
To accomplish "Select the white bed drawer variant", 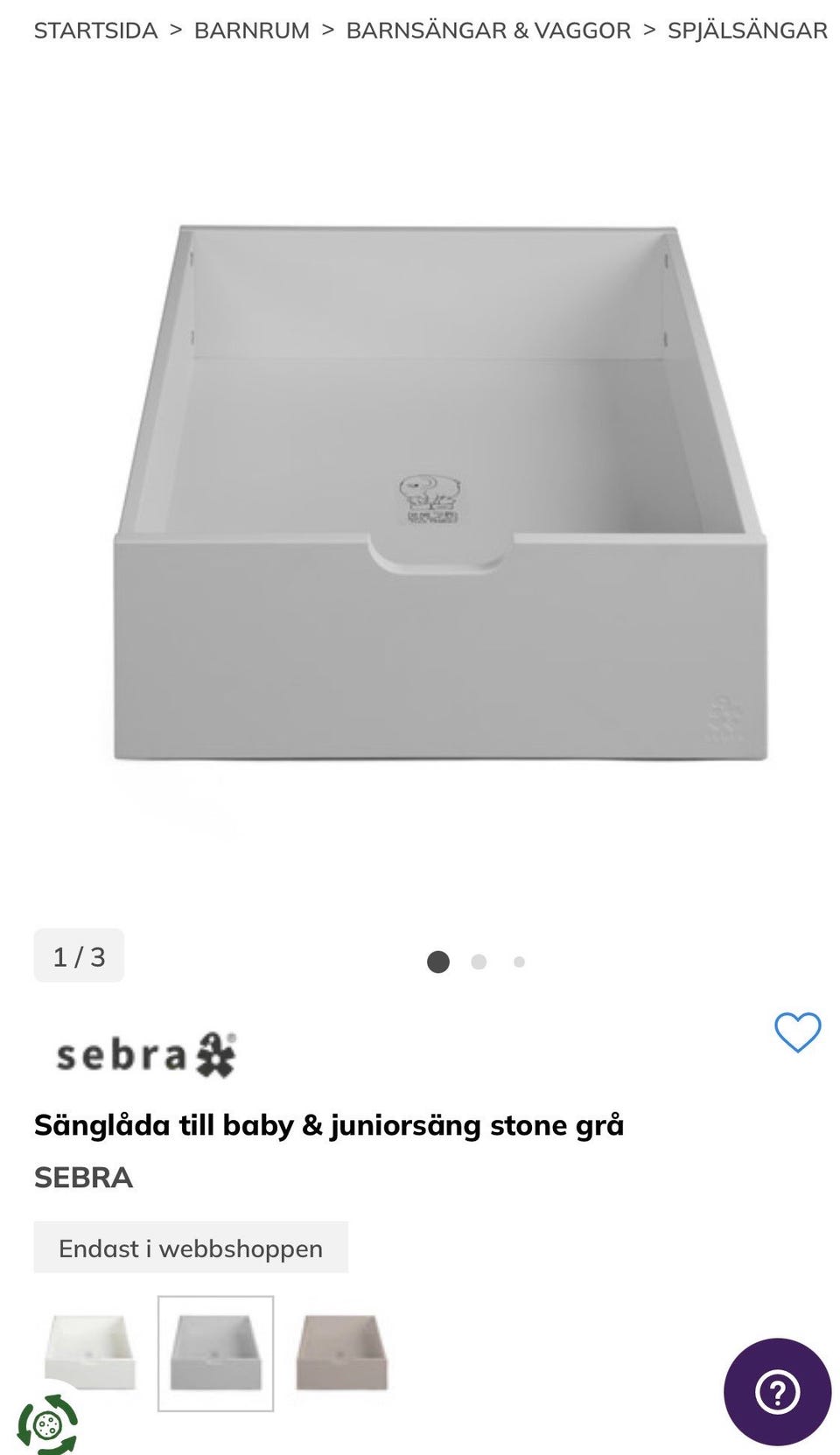I will (x=90, y=1353).
